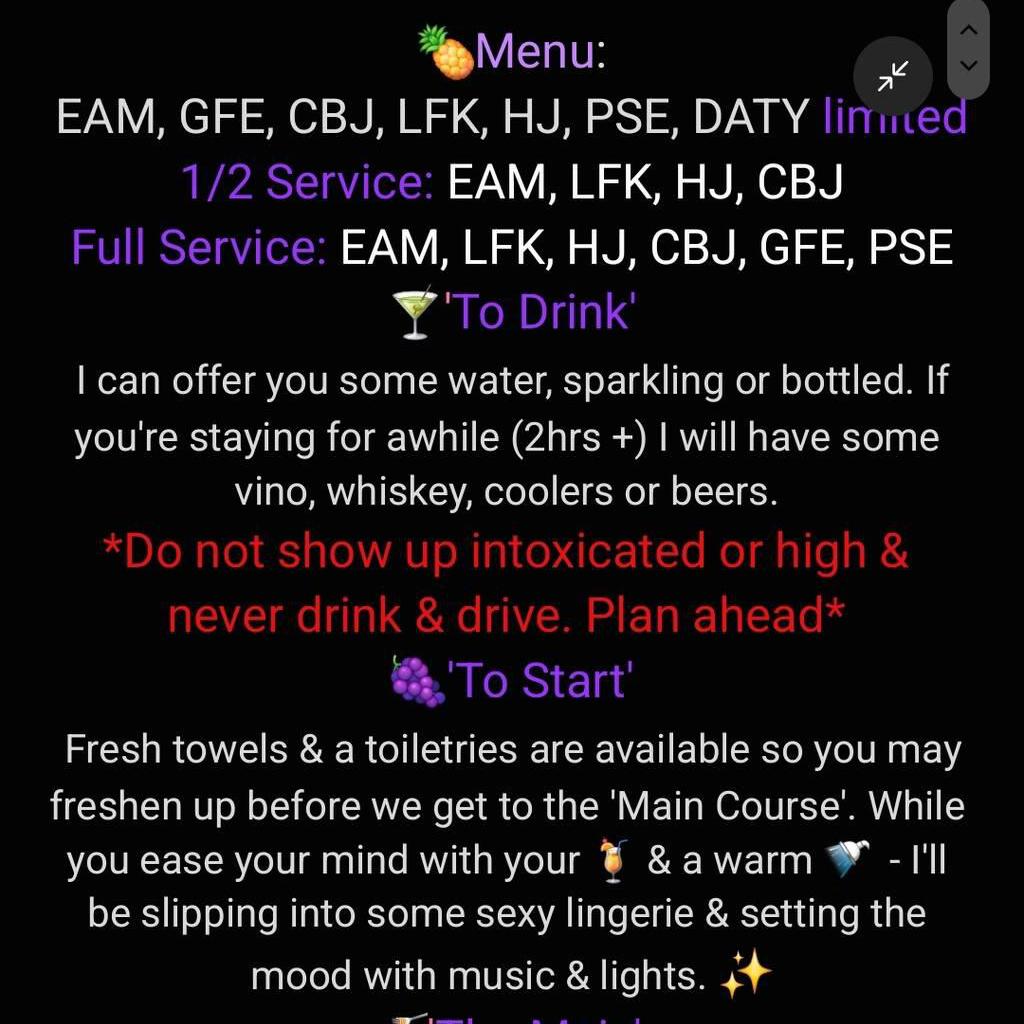This screenshot has height=1024, width=1024.
Task: Collapse the expanded full-screen view
Action: point(893,76)
